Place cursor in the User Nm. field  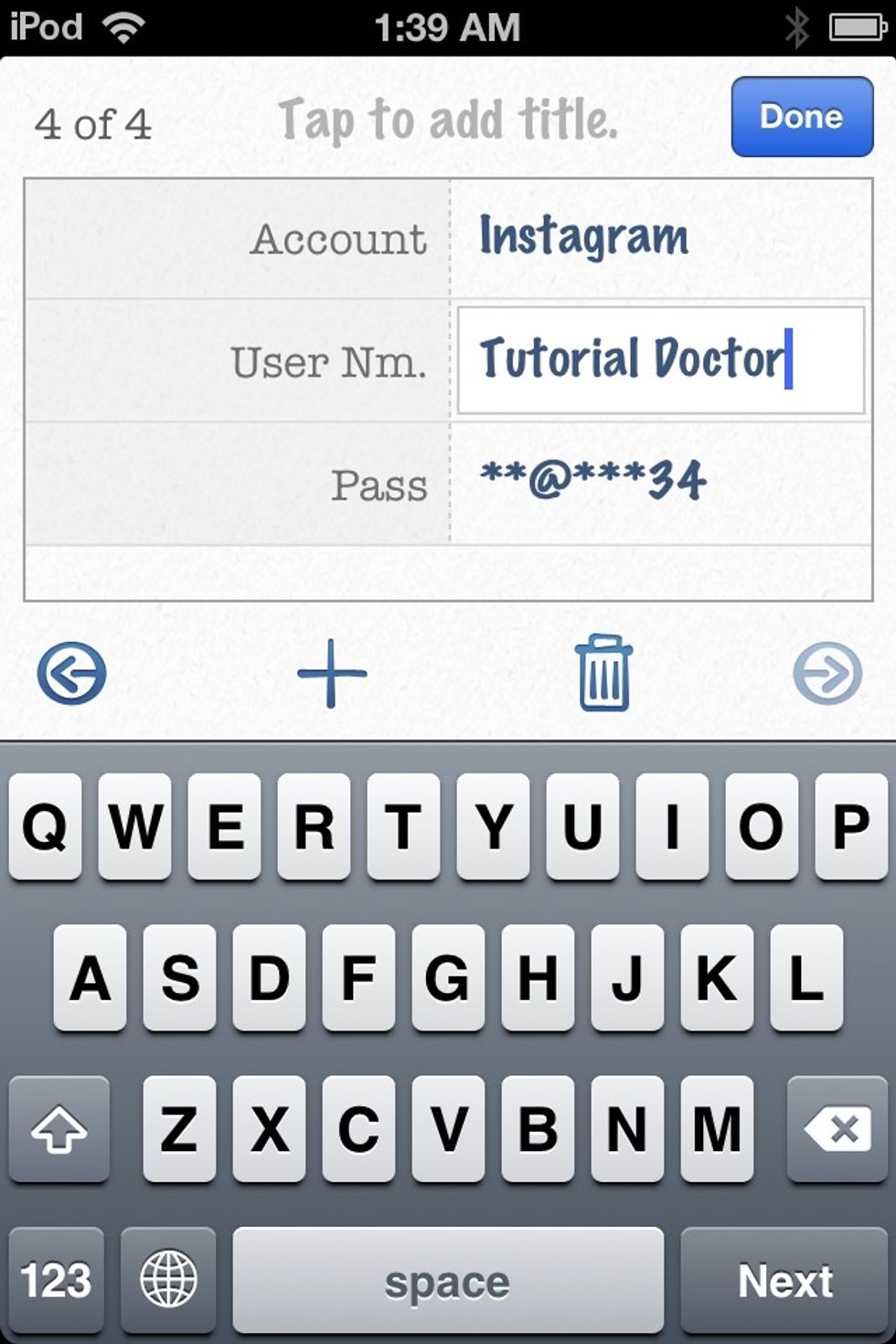(x=658, y=359)
